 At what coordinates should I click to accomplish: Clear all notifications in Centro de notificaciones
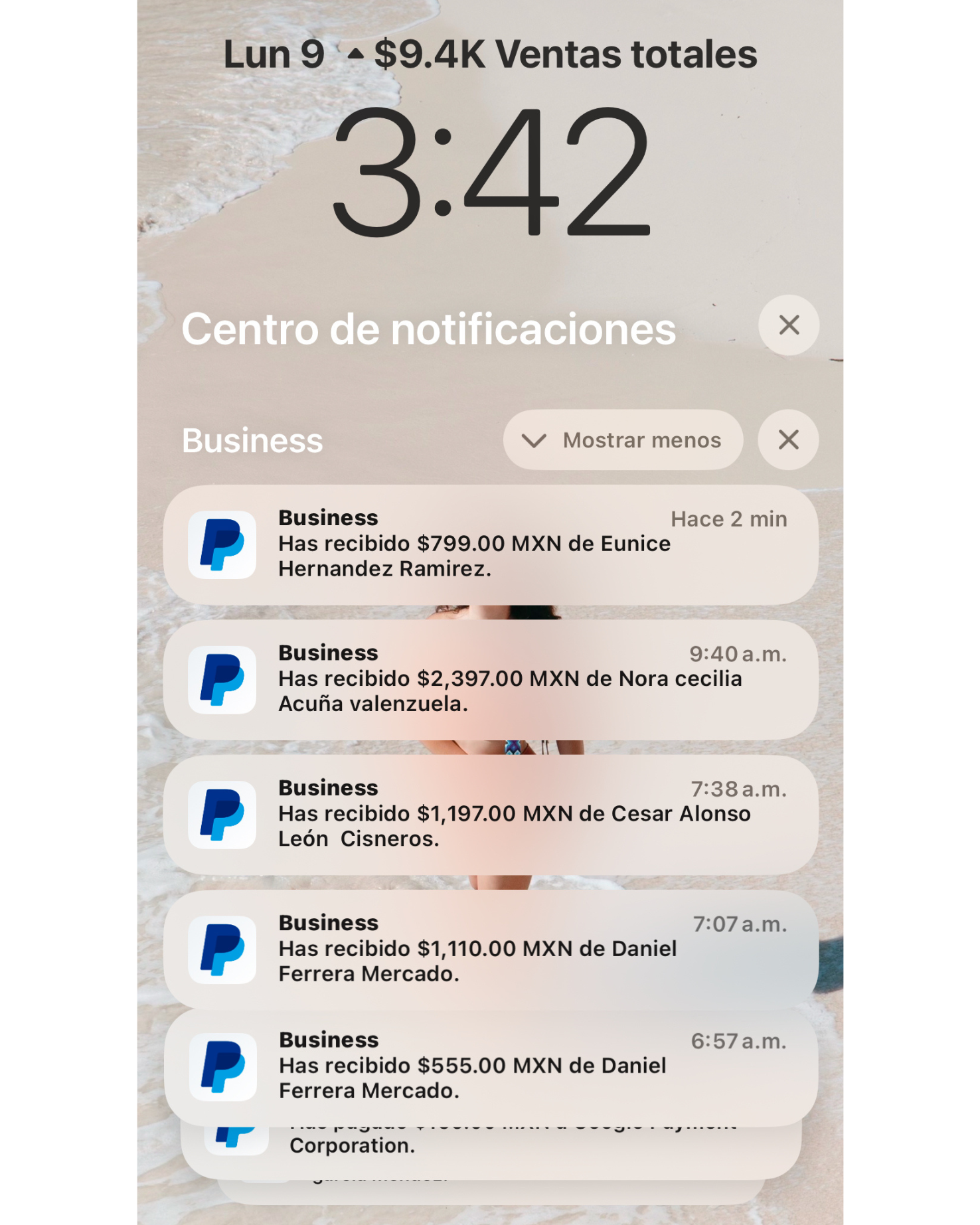tap(788, 325)
